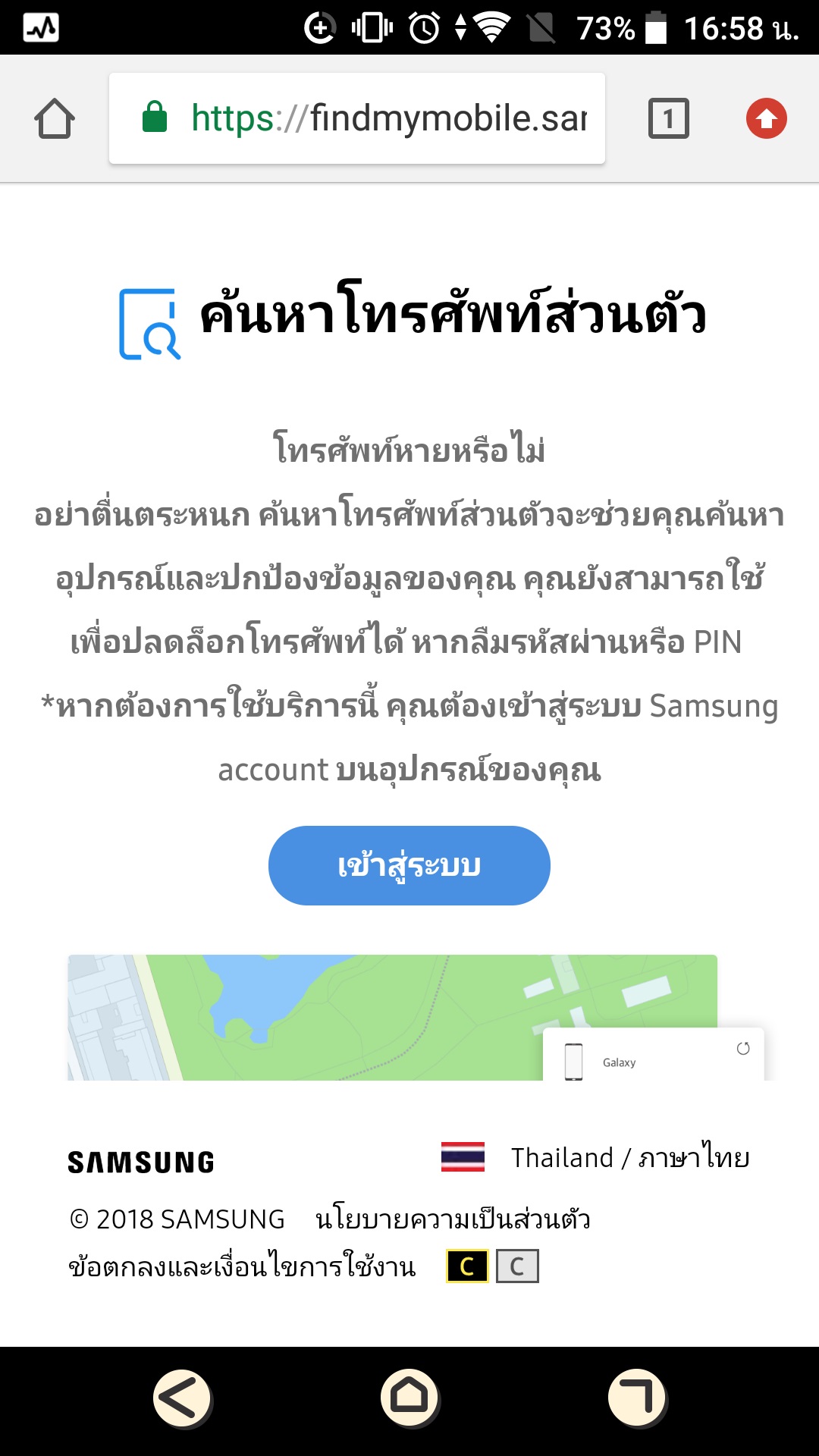Open the browser home page

[x=55, y=119]
